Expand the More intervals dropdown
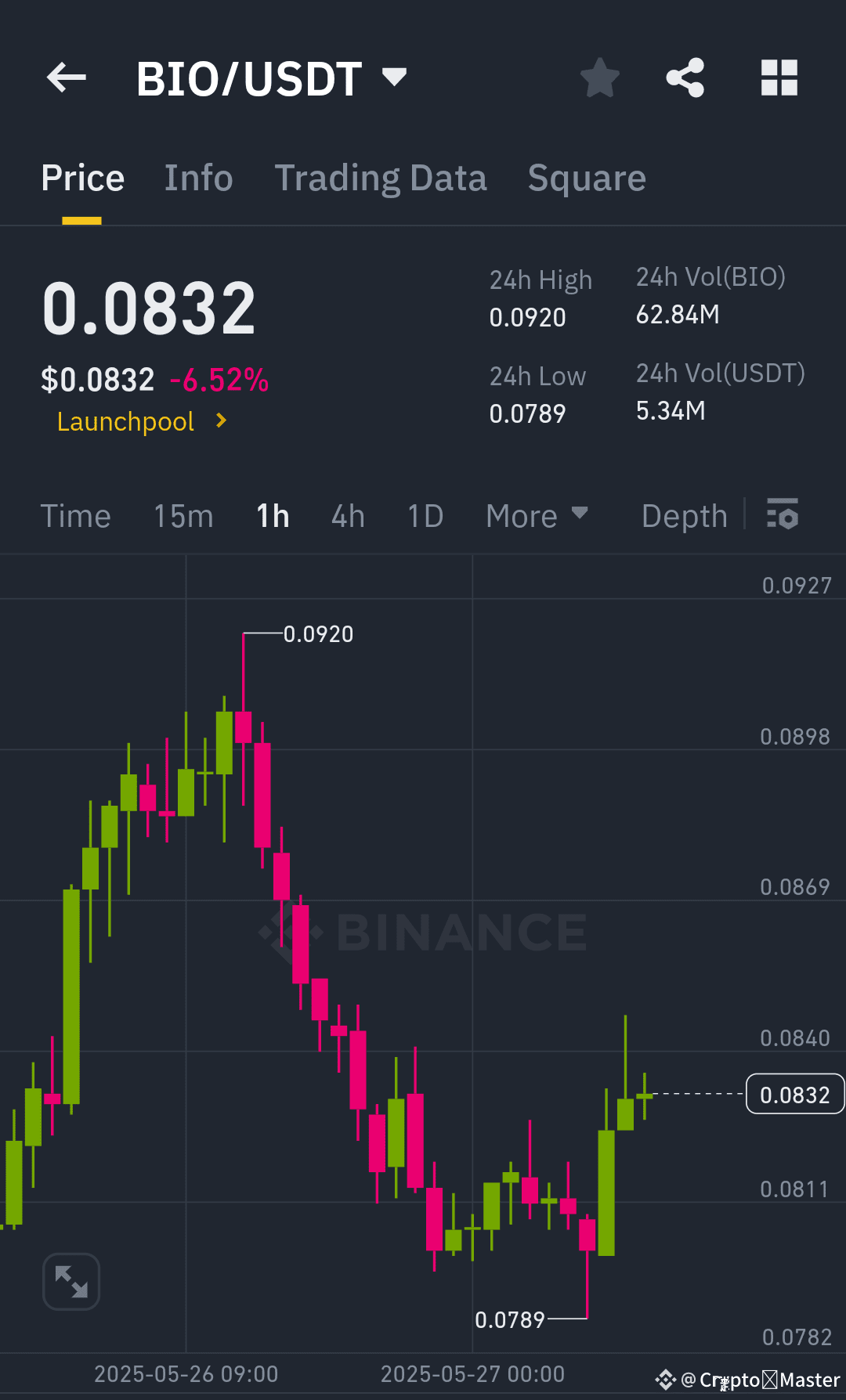 (537, 515)
